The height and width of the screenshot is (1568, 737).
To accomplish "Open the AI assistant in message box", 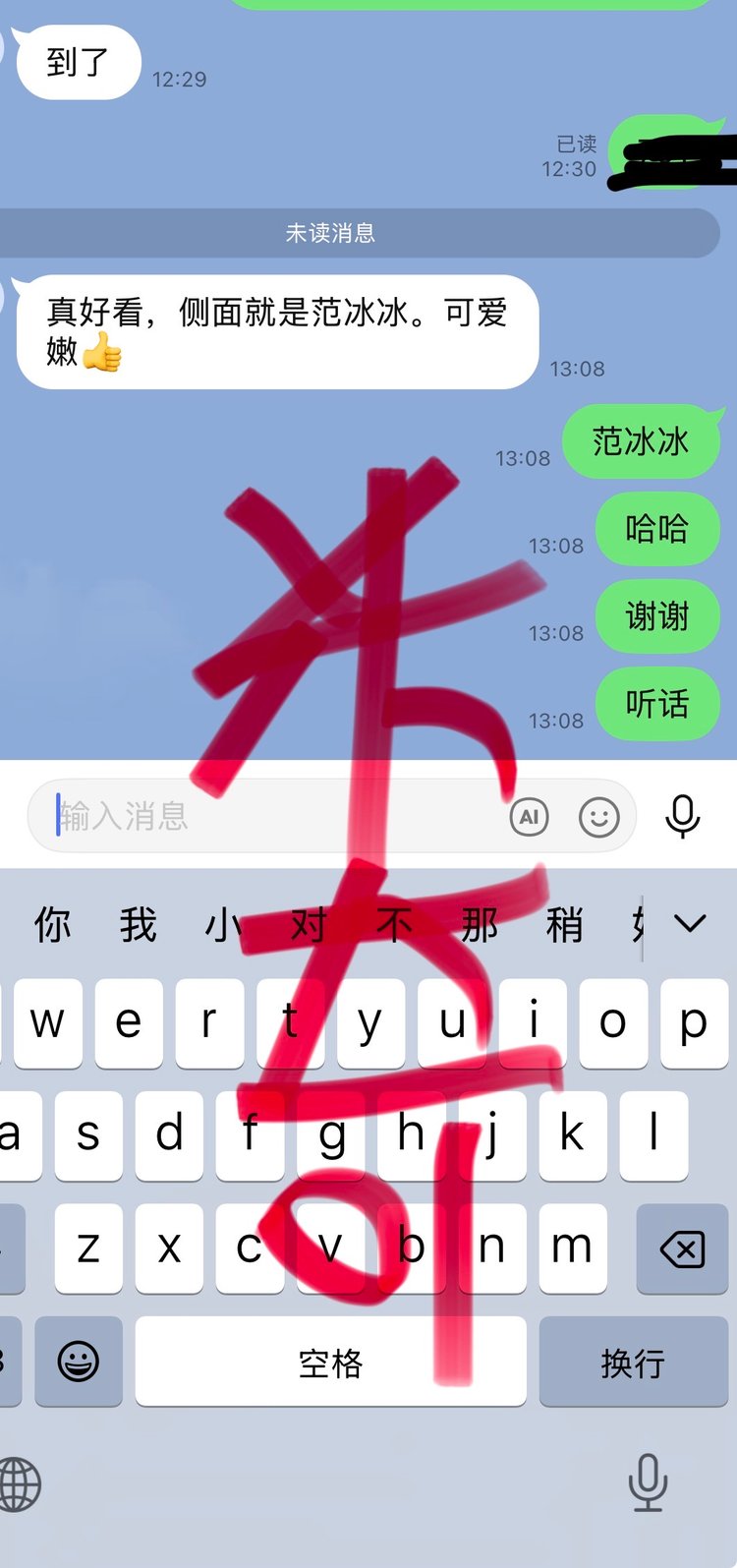I will (529, 817).
